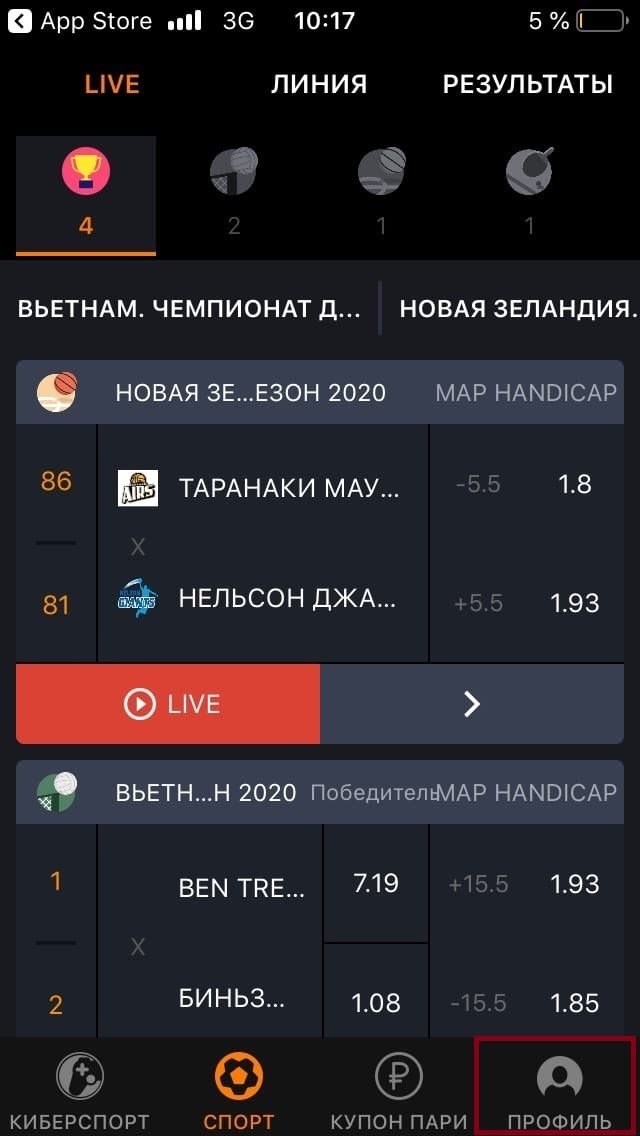Pick BEN TRE winner odds 7.19
The image size is (640, 1136).
376,883
